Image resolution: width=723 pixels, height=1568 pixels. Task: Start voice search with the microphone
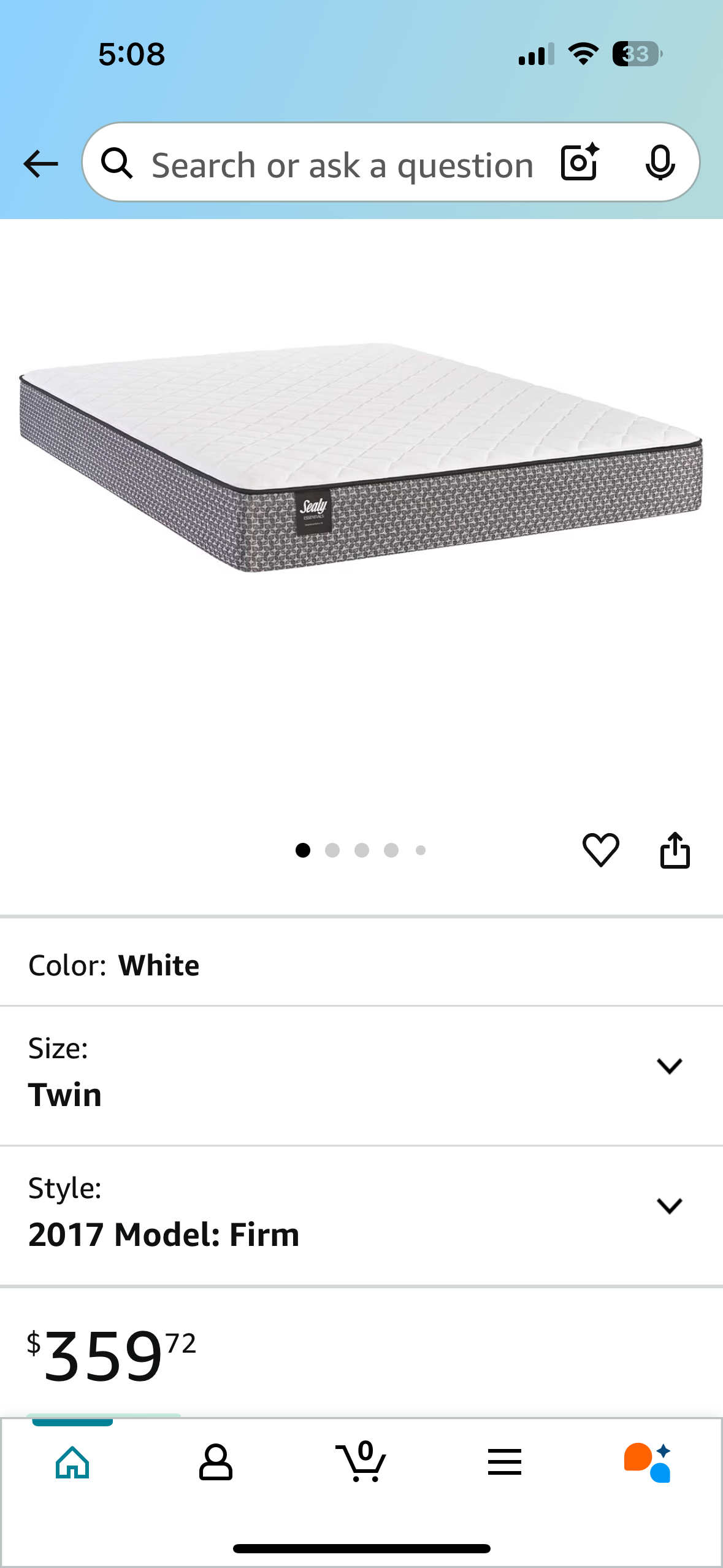coord(660,163)
